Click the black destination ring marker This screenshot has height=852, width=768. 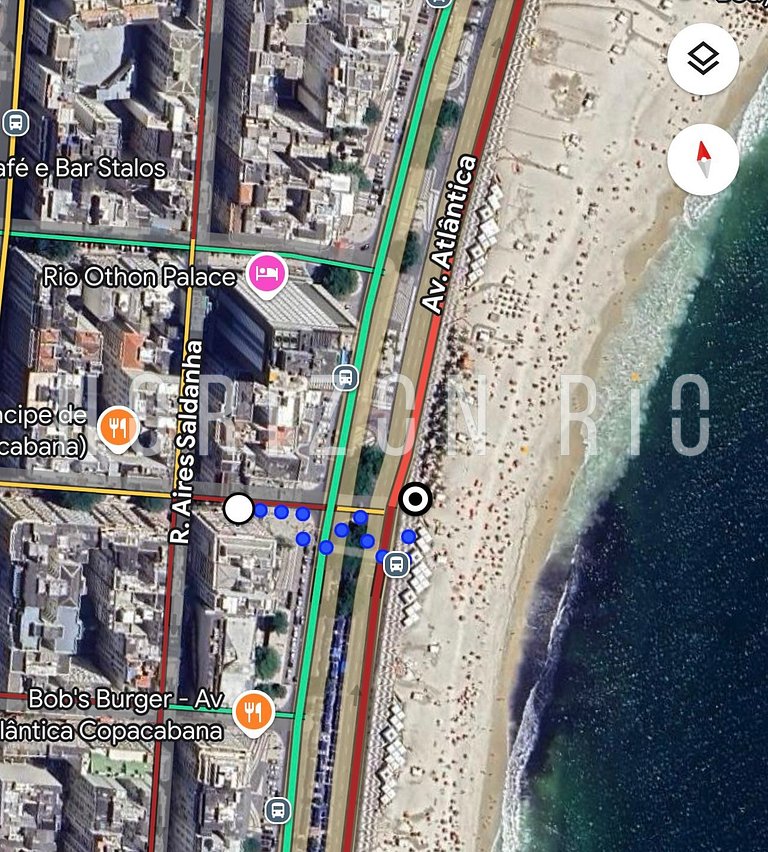[416, 499]
